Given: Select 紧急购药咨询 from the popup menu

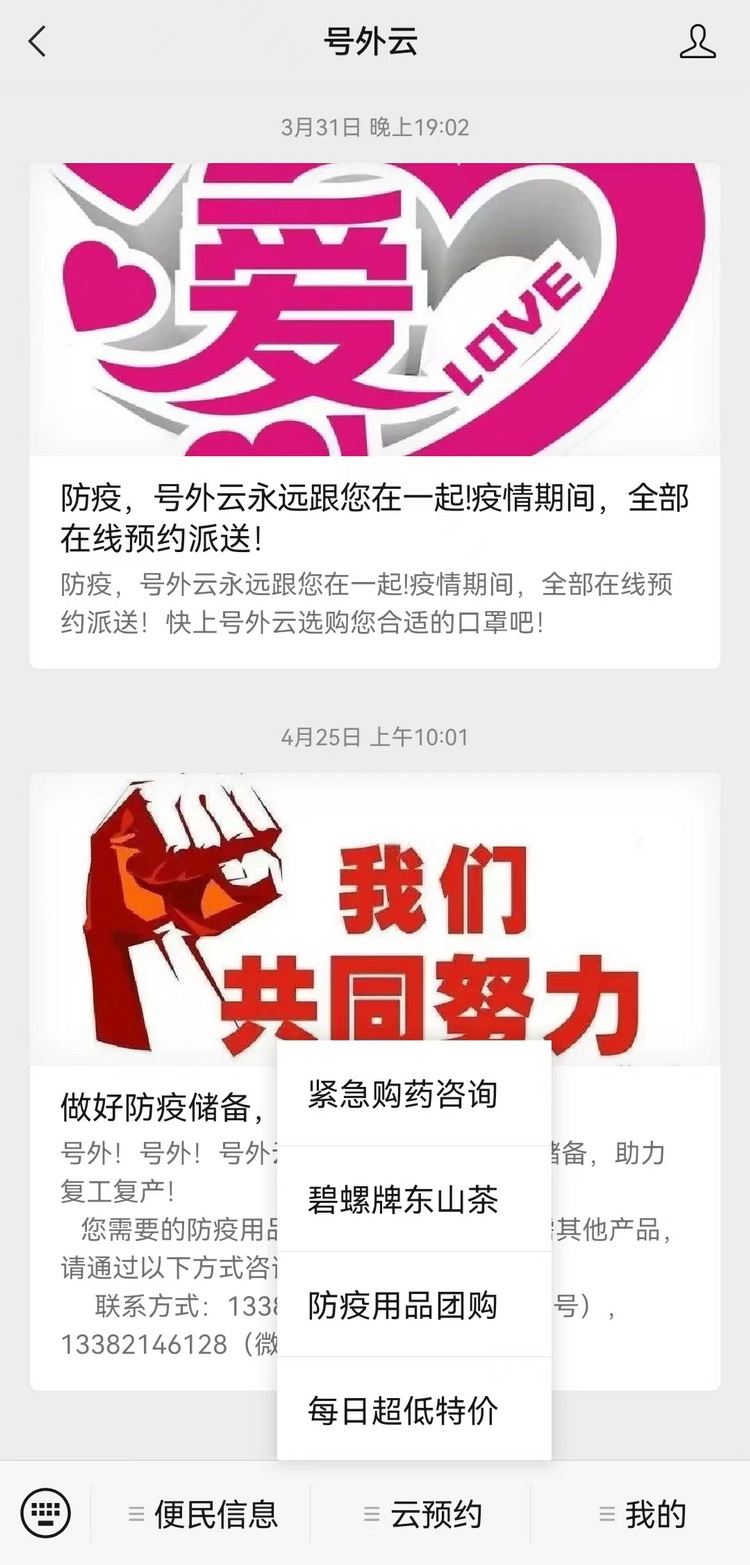Looking at the screenshot, I should pos(414,1094).
